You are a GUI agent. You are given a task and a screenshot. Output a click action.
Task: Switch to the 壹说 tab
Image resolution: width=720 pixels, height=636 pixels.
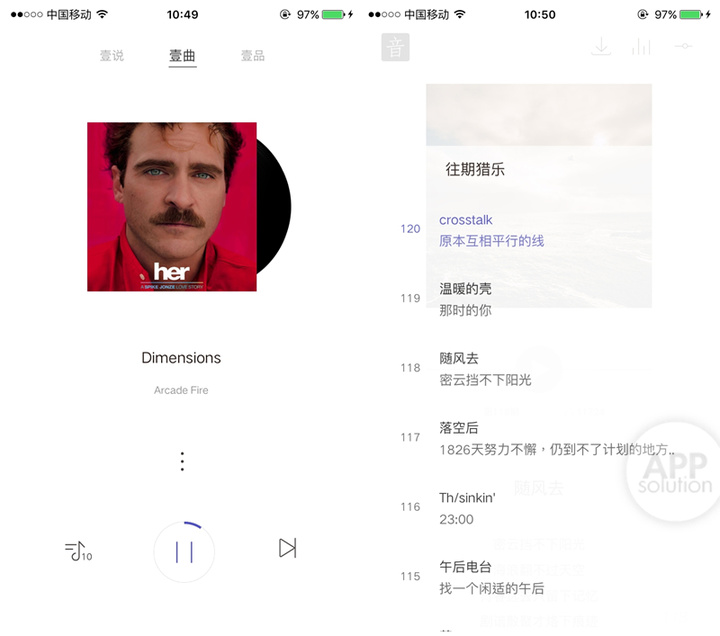coord(111,56)
